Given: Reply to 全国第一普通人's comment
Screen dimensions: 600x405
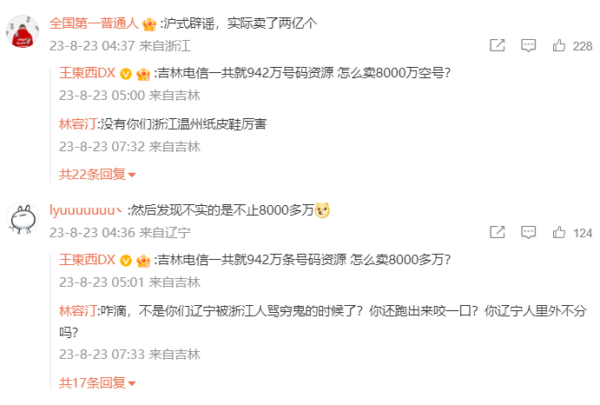Looking at the screenshot, I should 528,45.
